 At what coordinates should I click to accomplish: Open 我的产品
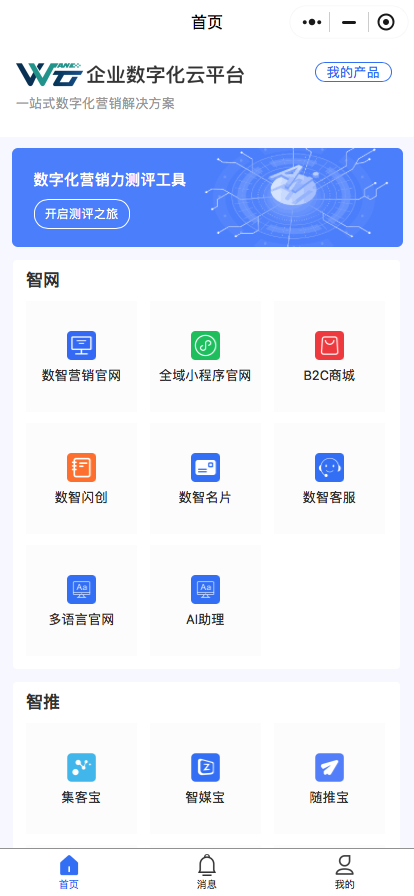(x=353, y=73)
